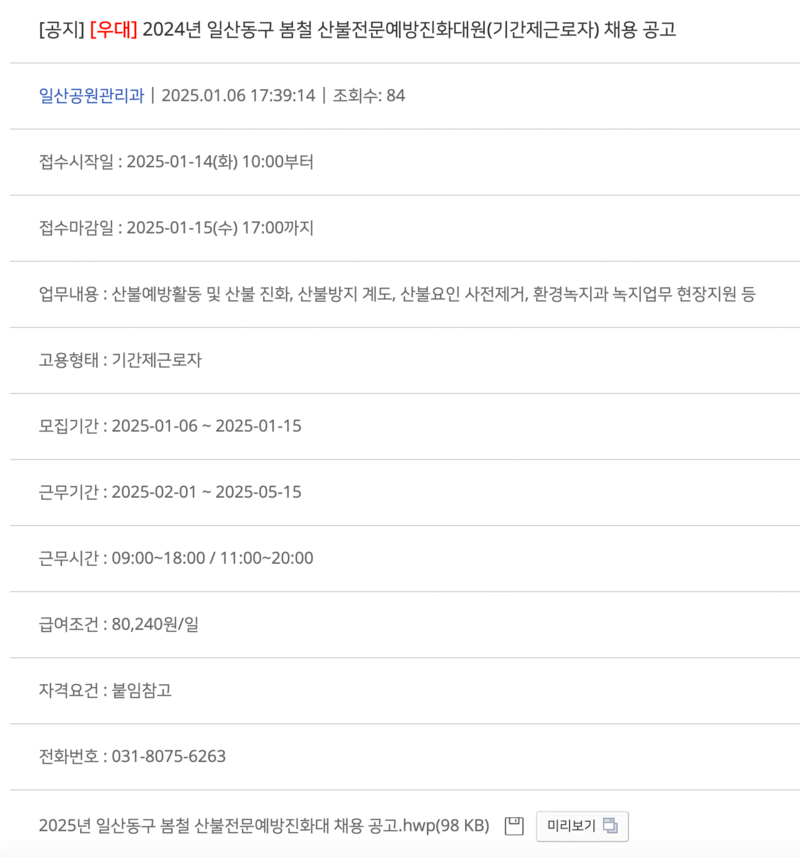
Task: Open the attached 산불전문예방진화대 채용 공고.hwp file
Action: point(260,826)
